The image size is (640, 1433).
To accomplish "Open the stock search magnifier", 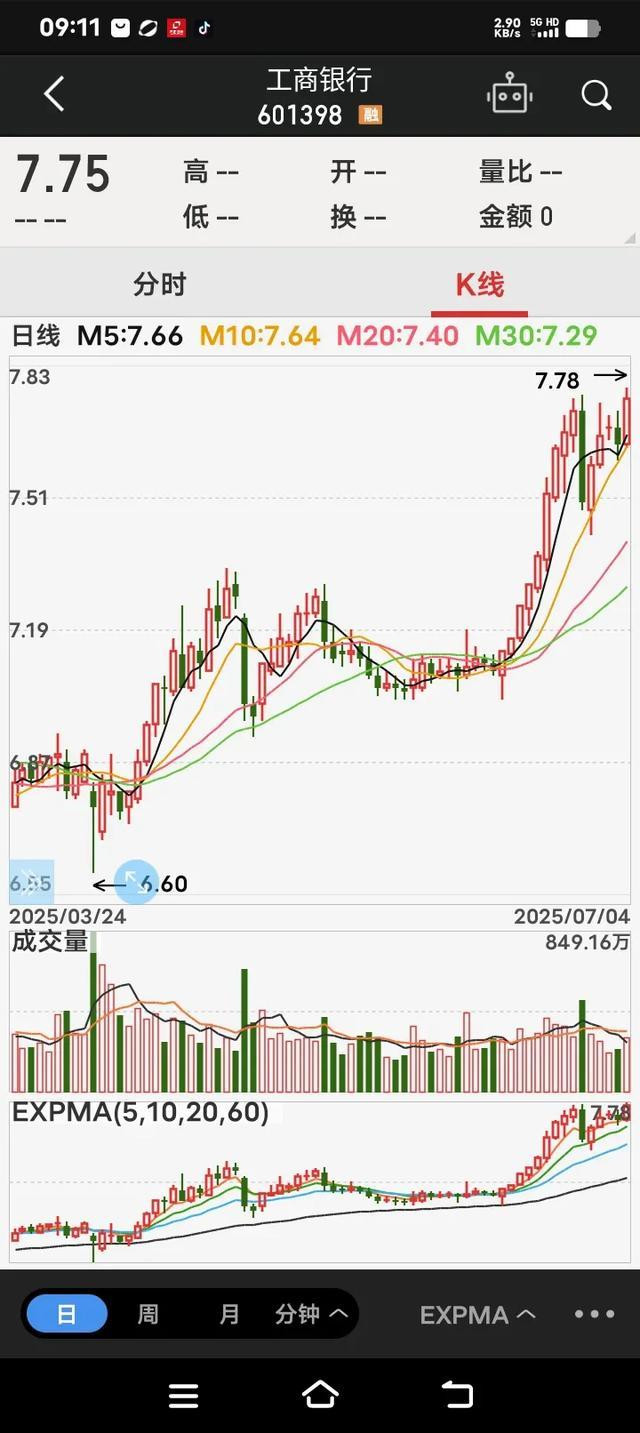I will tap(596, 95).
